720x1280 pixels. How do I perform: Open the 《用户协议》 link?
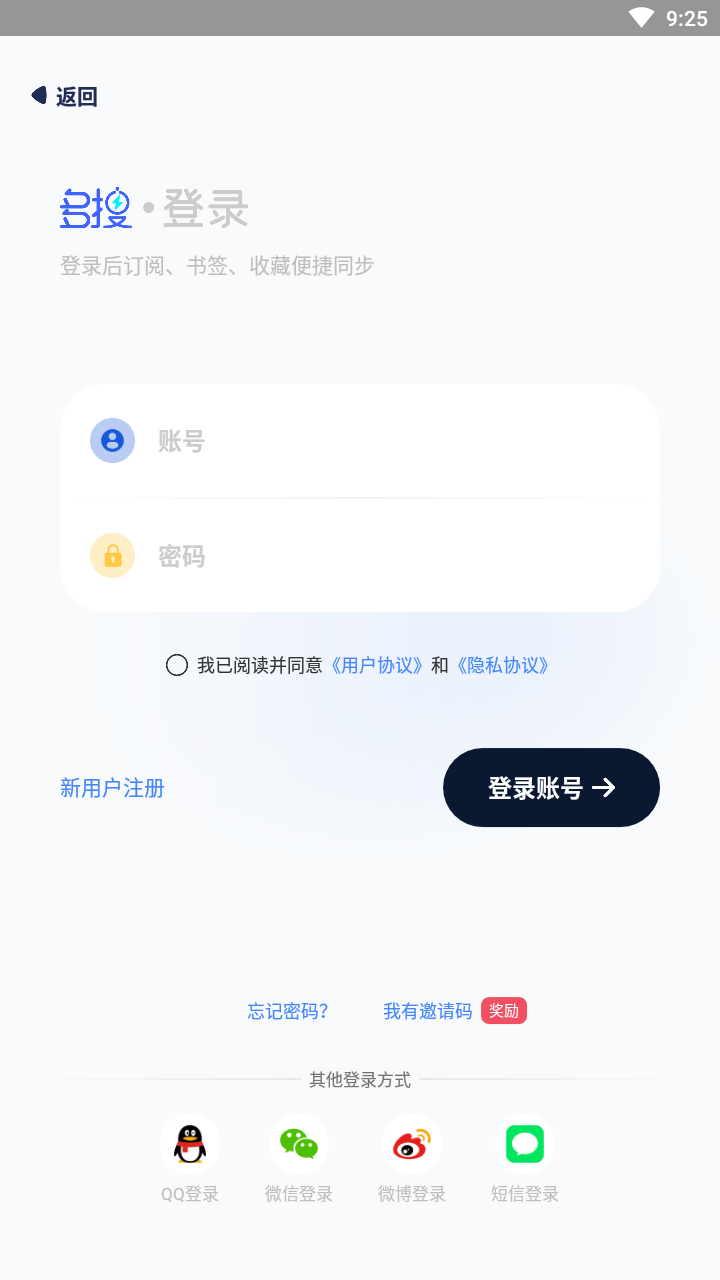tap(377, 665)
